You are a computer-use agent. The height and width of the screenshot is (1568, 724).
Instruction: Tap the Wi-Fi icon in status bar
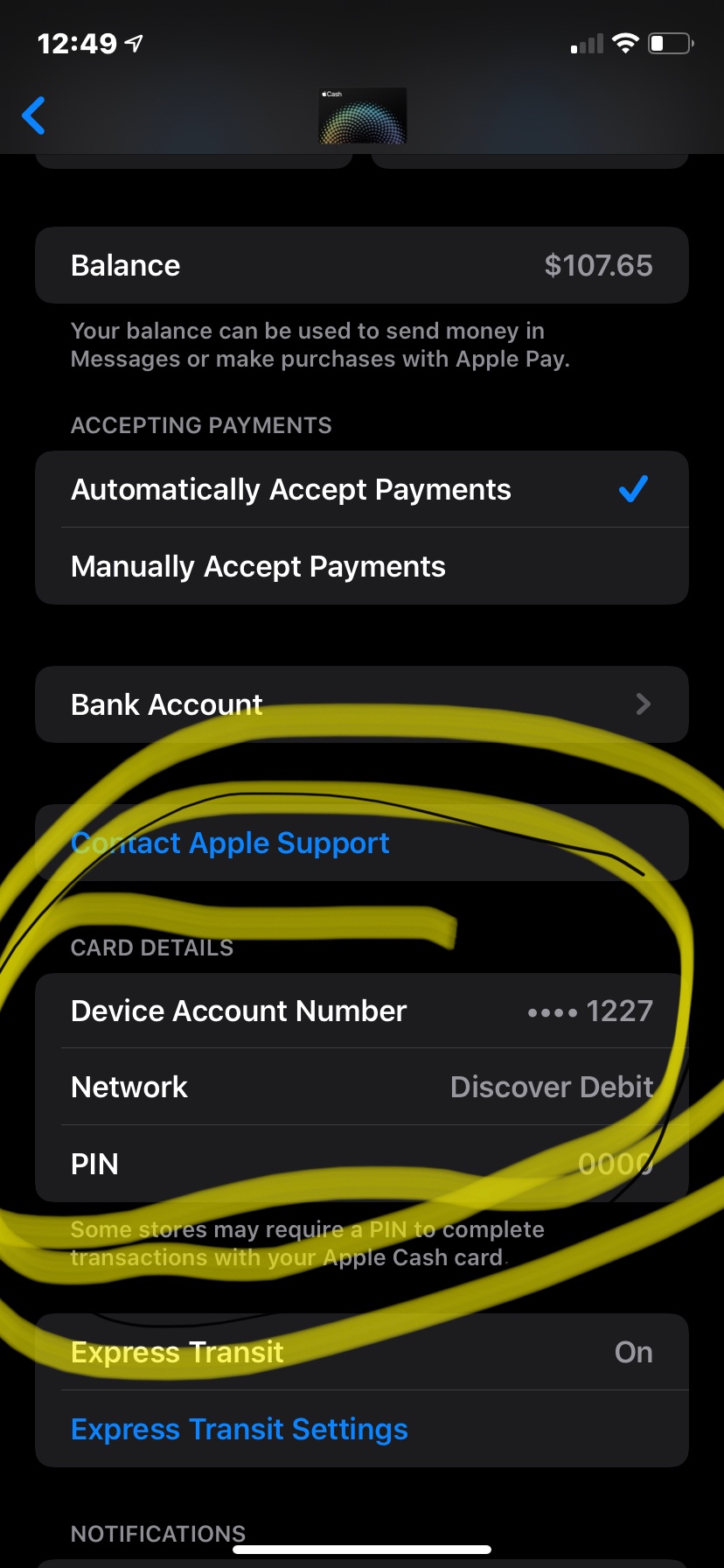[626, 43]
